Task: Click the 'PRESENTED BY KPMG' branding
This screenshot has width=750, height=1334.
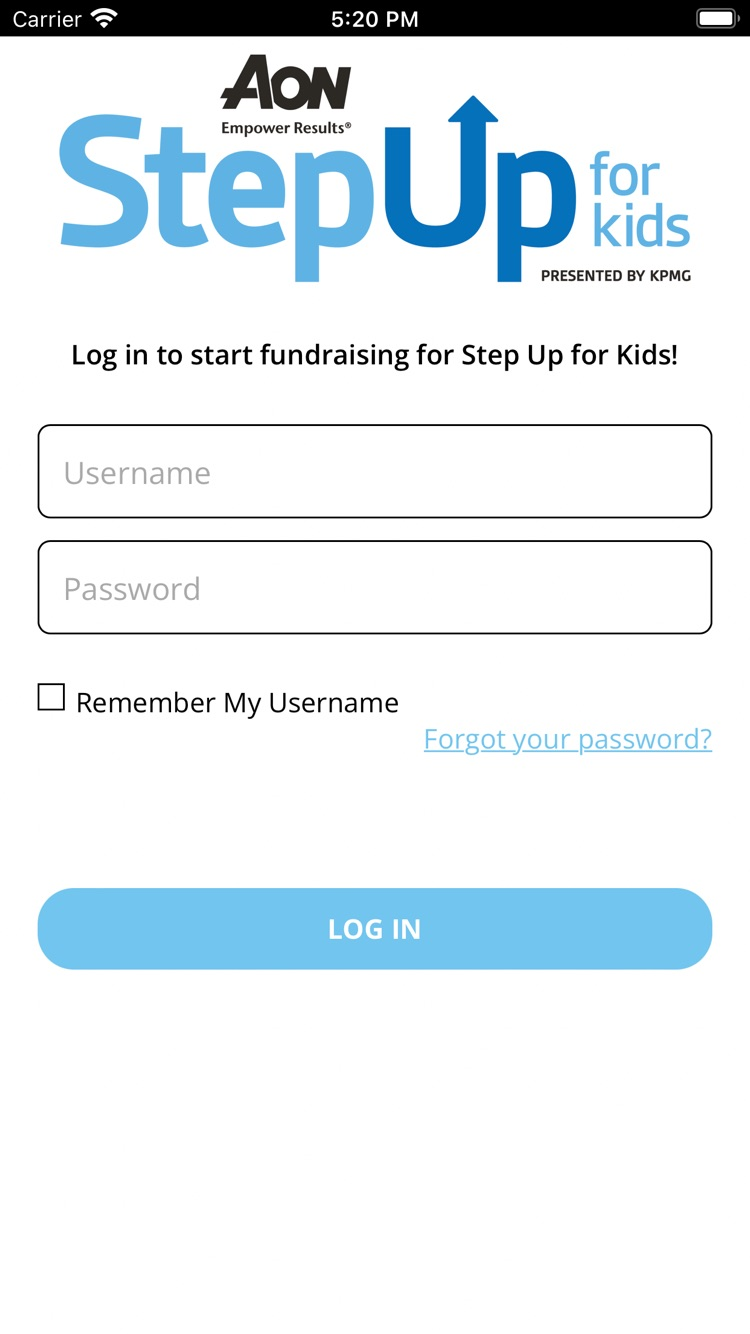Action: click(x=615, y=275)
